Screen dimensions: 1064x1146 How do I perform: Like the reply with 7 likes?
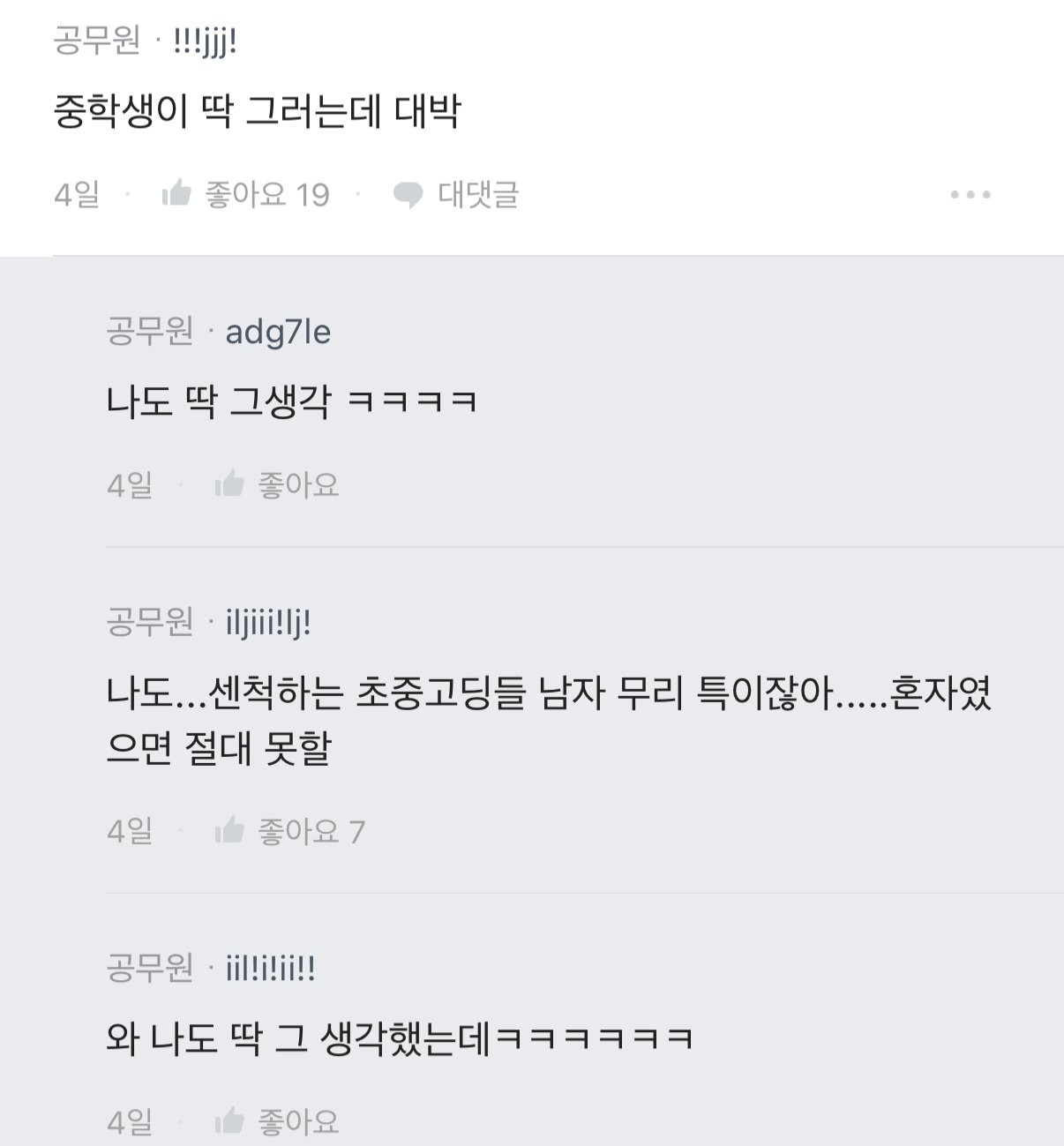coord(289,831)
